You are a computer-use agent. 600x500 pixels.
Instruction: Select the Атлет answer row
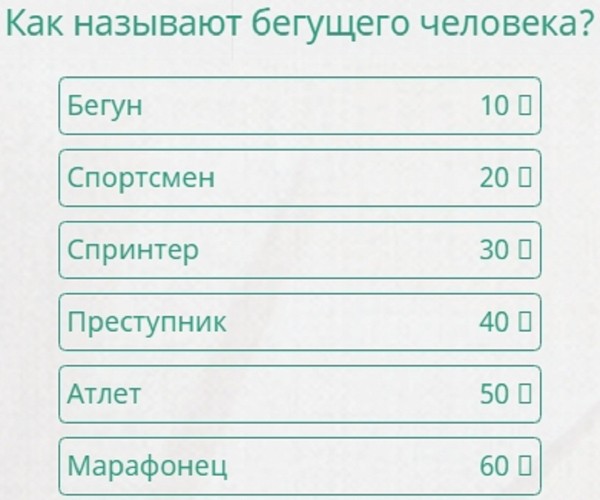tap(299, 394)
